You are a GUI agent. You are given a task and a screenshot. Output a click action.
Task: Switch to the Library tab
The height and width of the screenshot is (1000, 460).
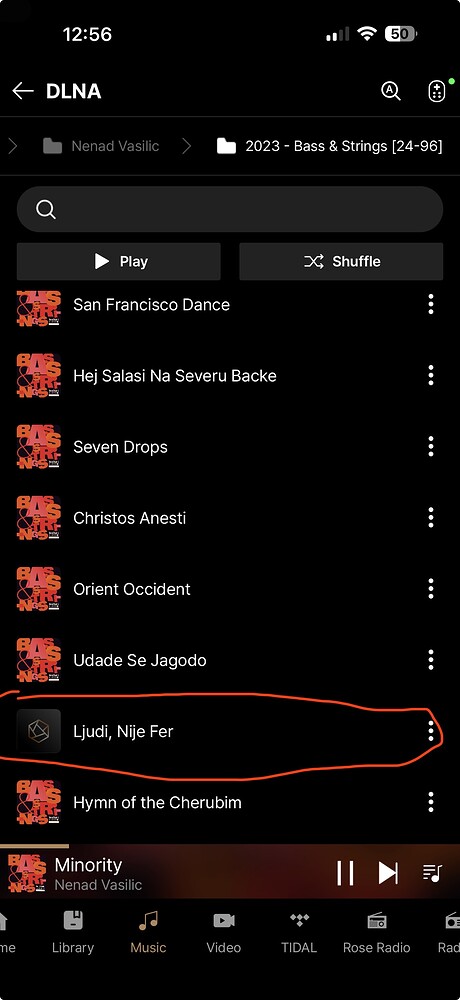(73, 932)
